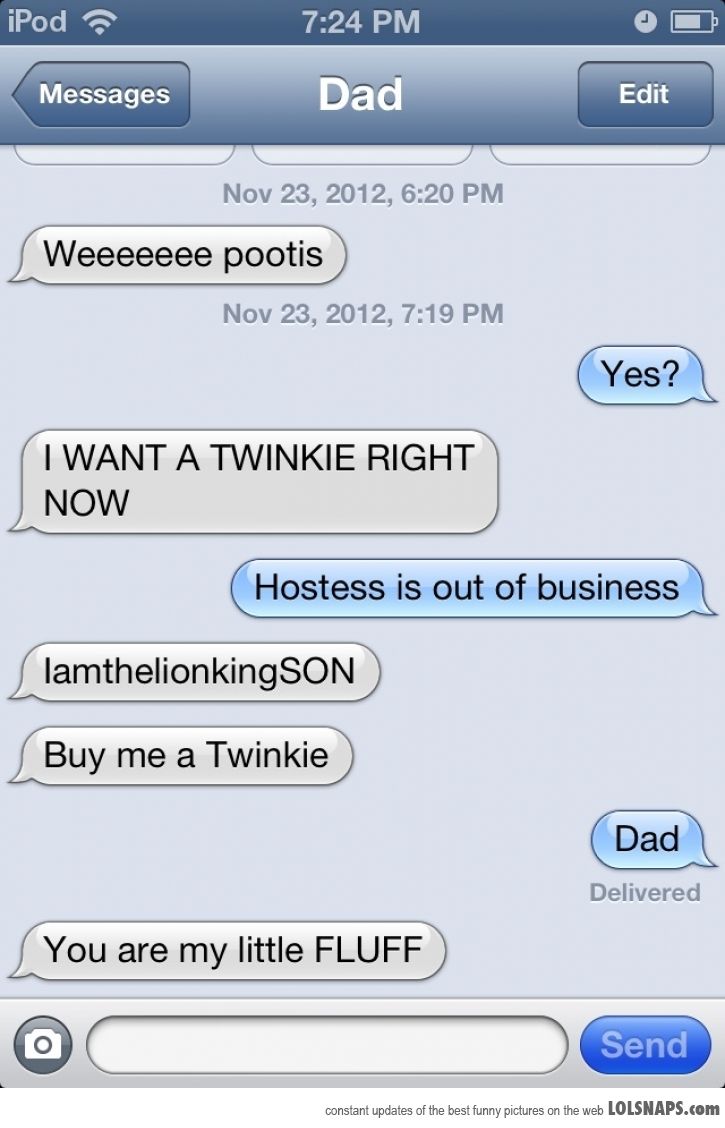Viewport: 725px width, 1128px height.
Task: Tap the Send button
Action: pos(644,1045)
